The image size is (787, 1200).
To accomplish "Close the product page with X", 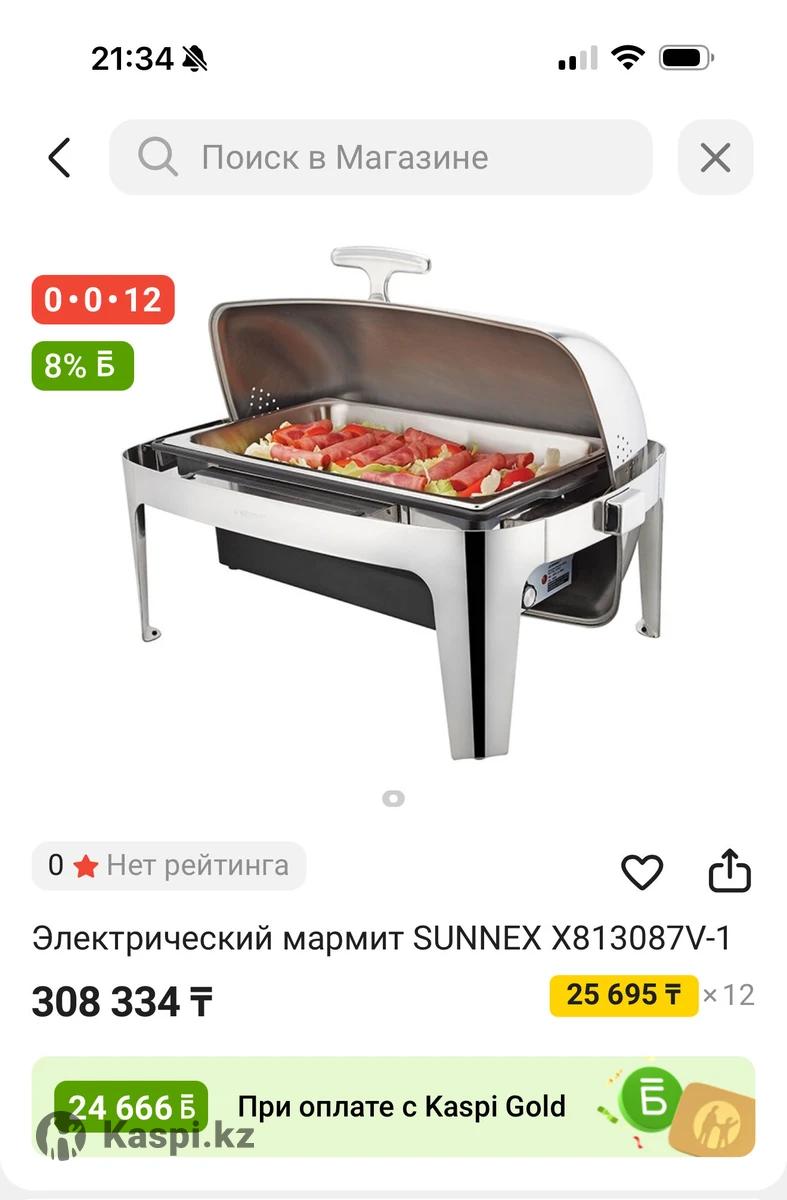I will [x=715, y=158].
